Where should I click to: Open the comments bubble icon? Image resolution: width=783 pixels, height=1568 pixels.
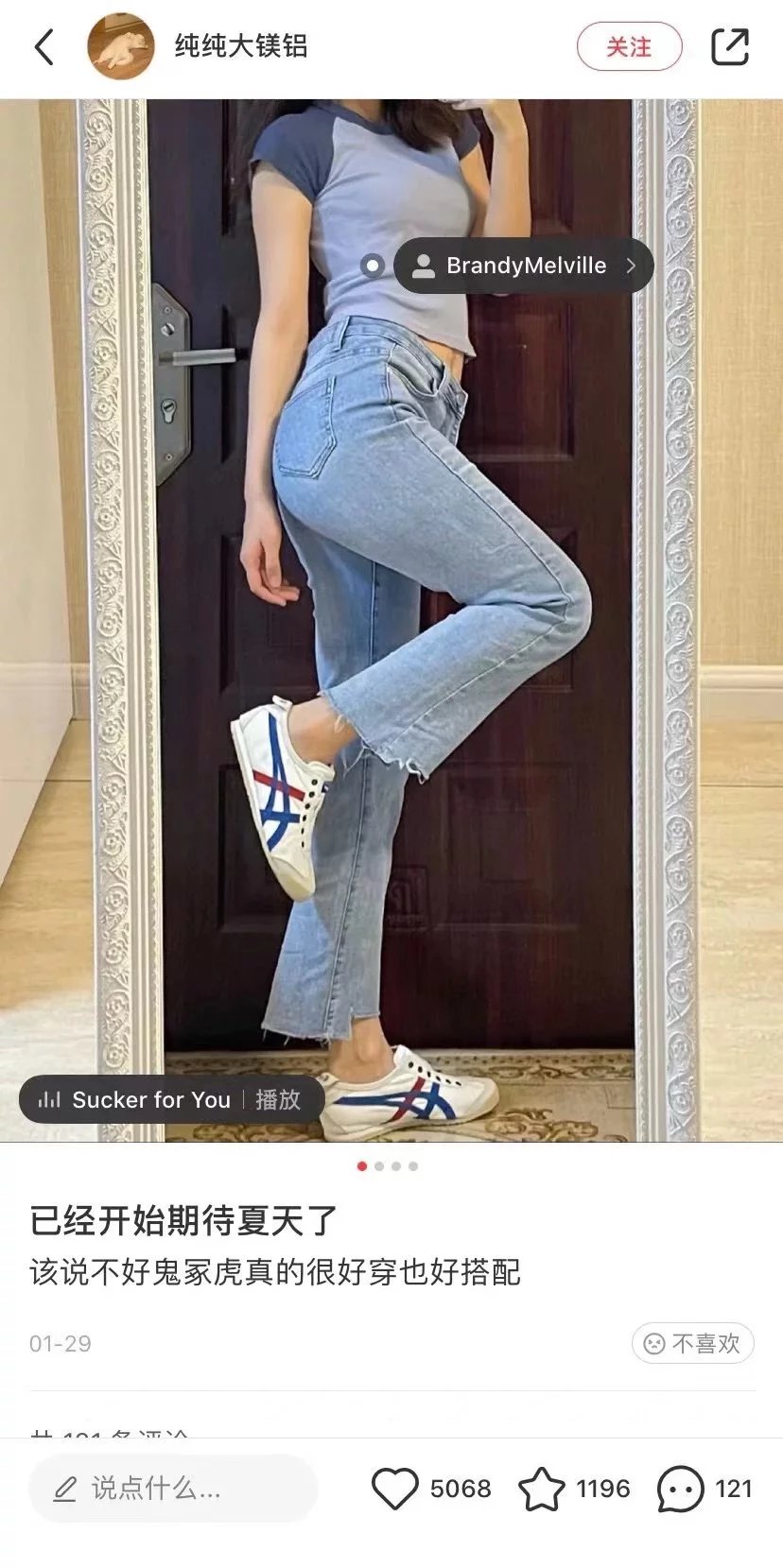tap(680, 1489)
